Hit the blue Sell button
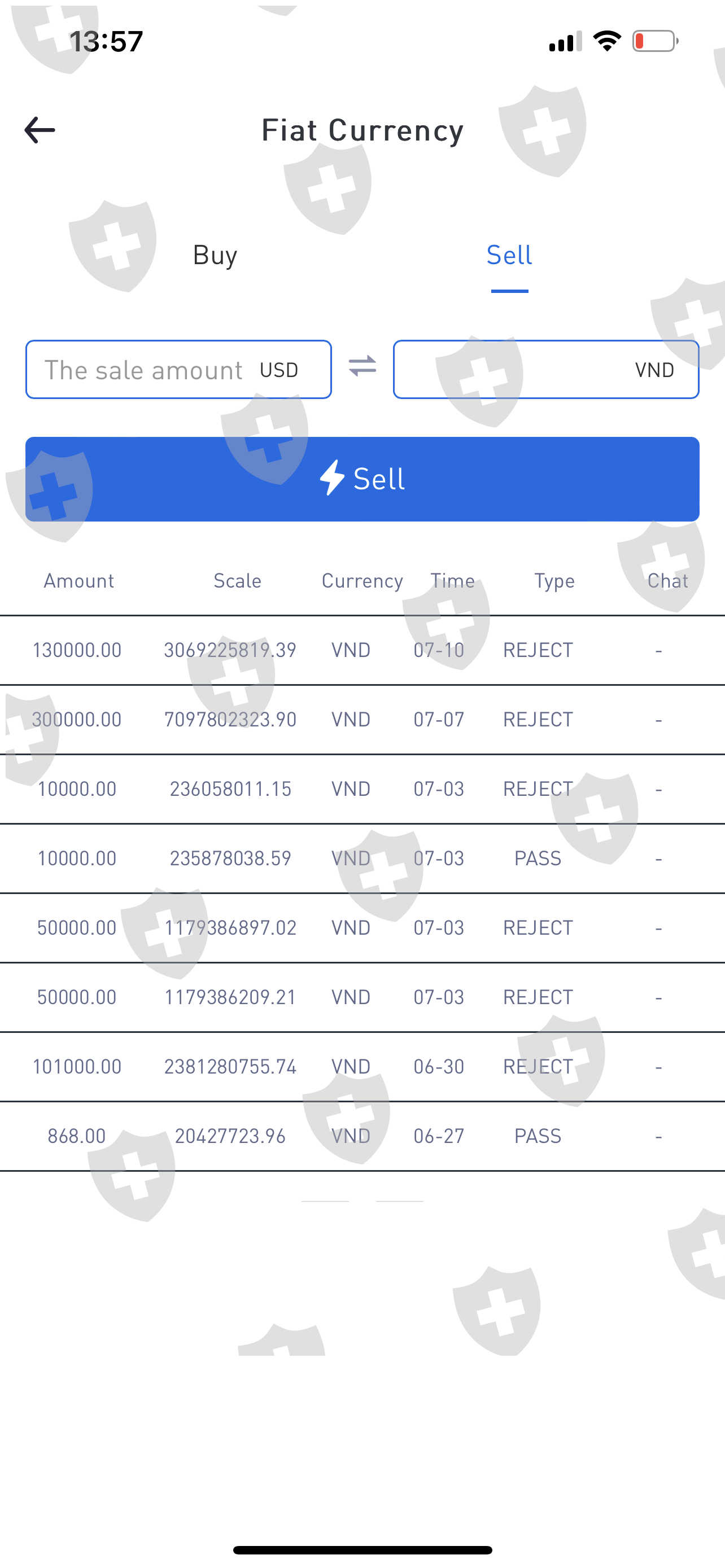725x1568 pixels. point(362,479)
